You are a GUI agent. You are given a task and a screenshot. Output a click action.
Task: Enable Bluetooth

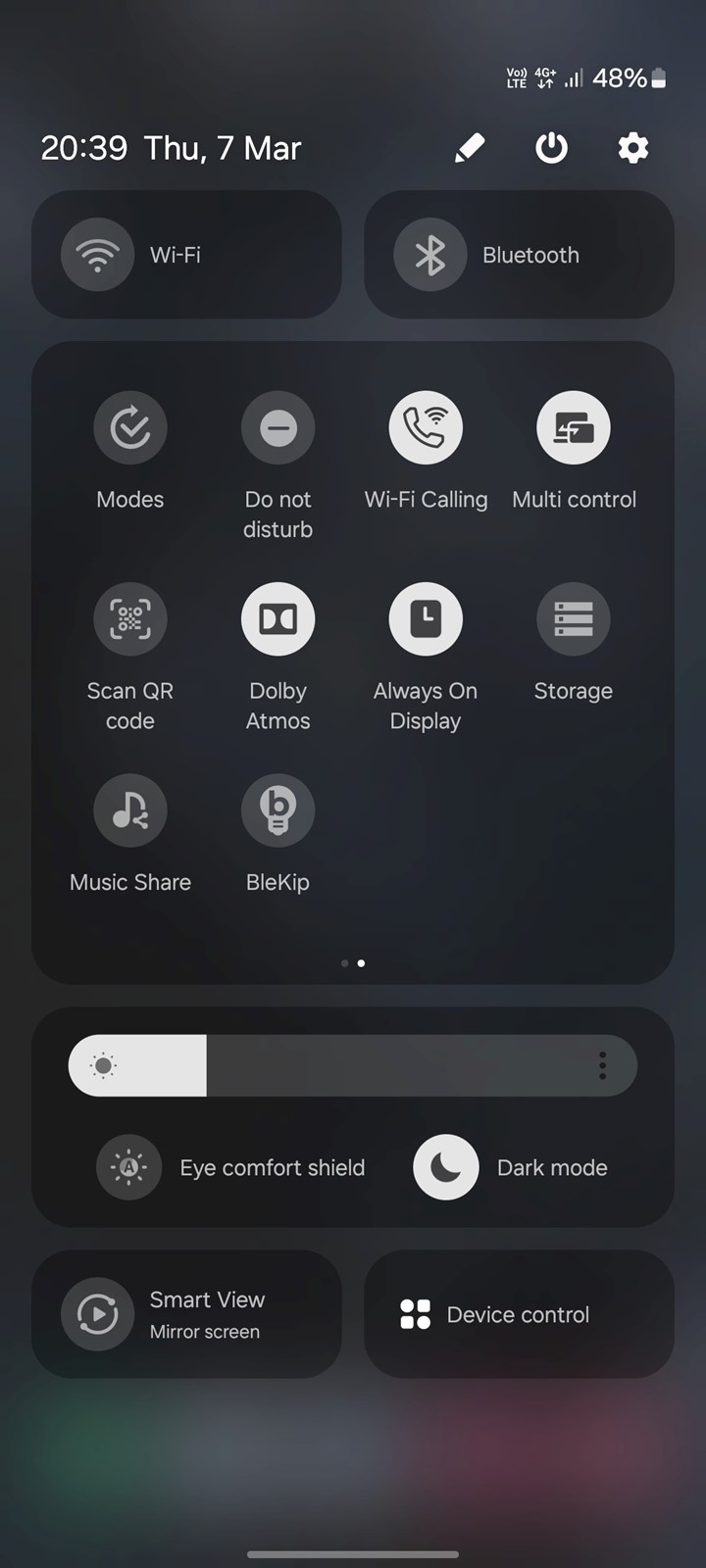[x=519, y=255]
